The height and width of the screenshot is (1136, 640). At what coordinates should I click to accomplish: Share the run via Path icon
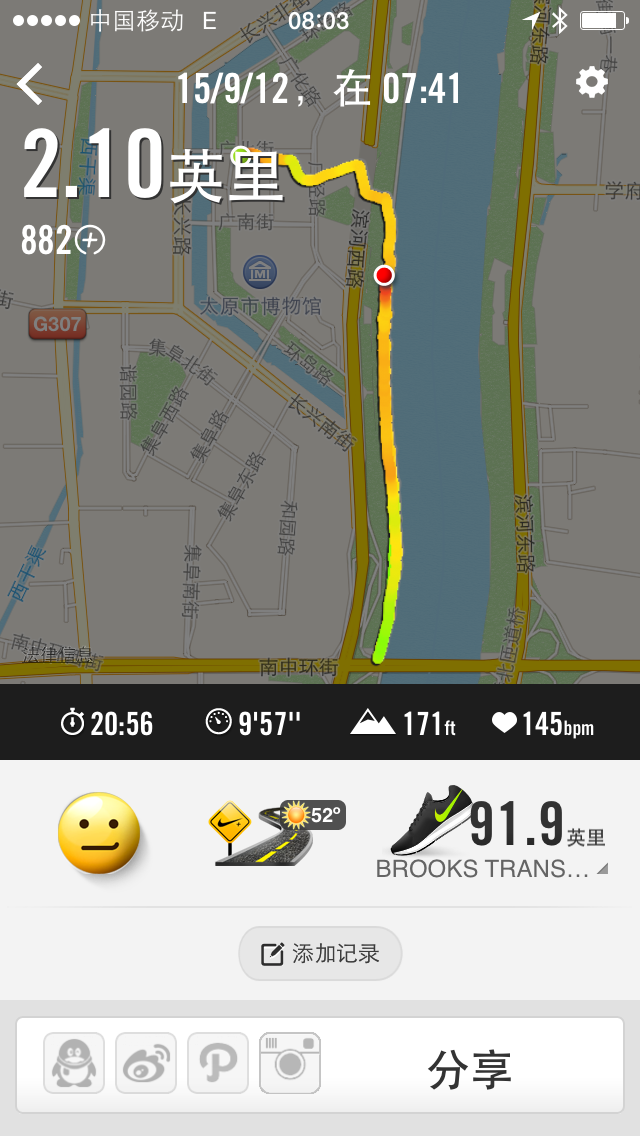(x=218, y=1063)
